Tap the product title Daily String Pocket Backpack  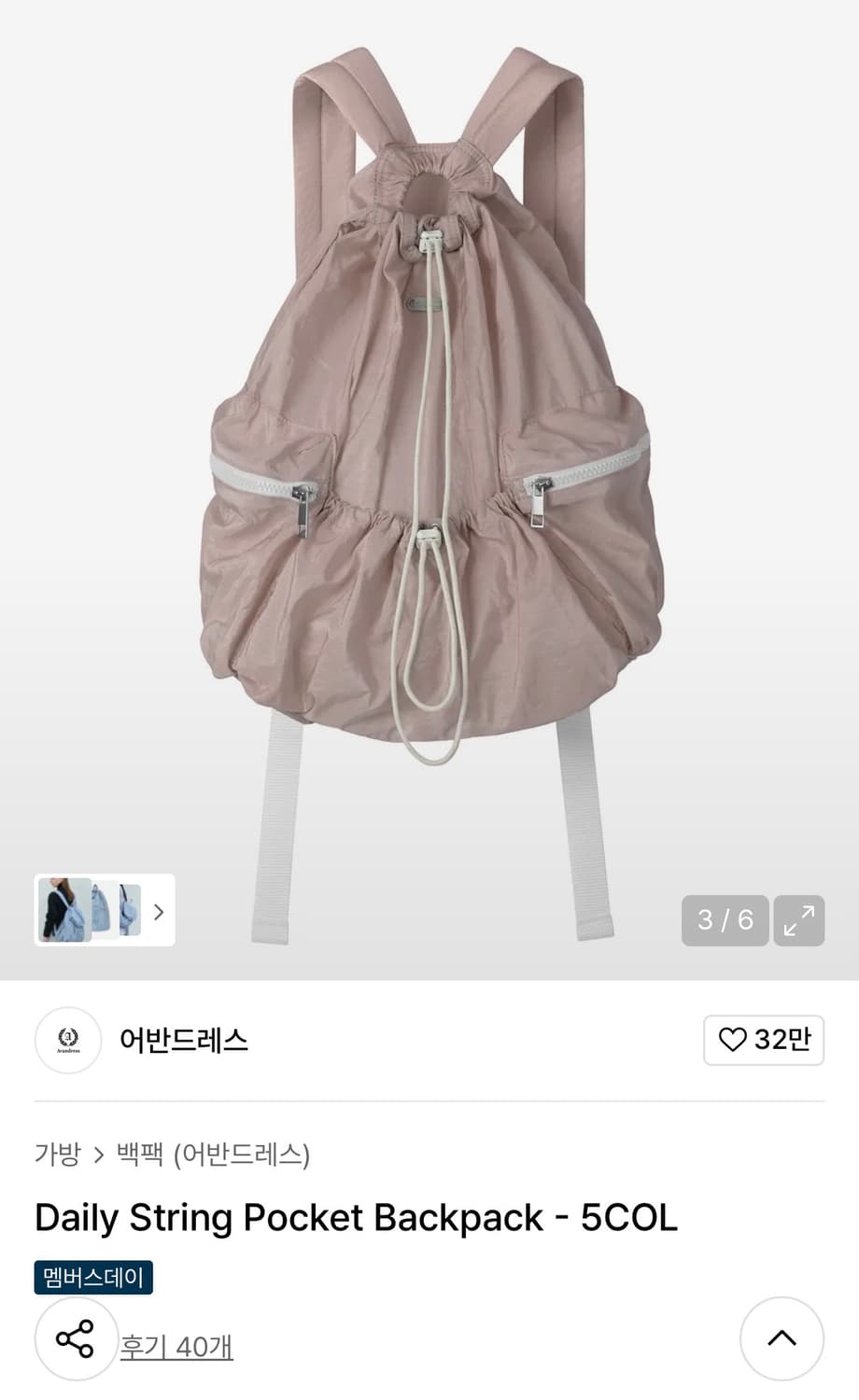pos(355,1218)
